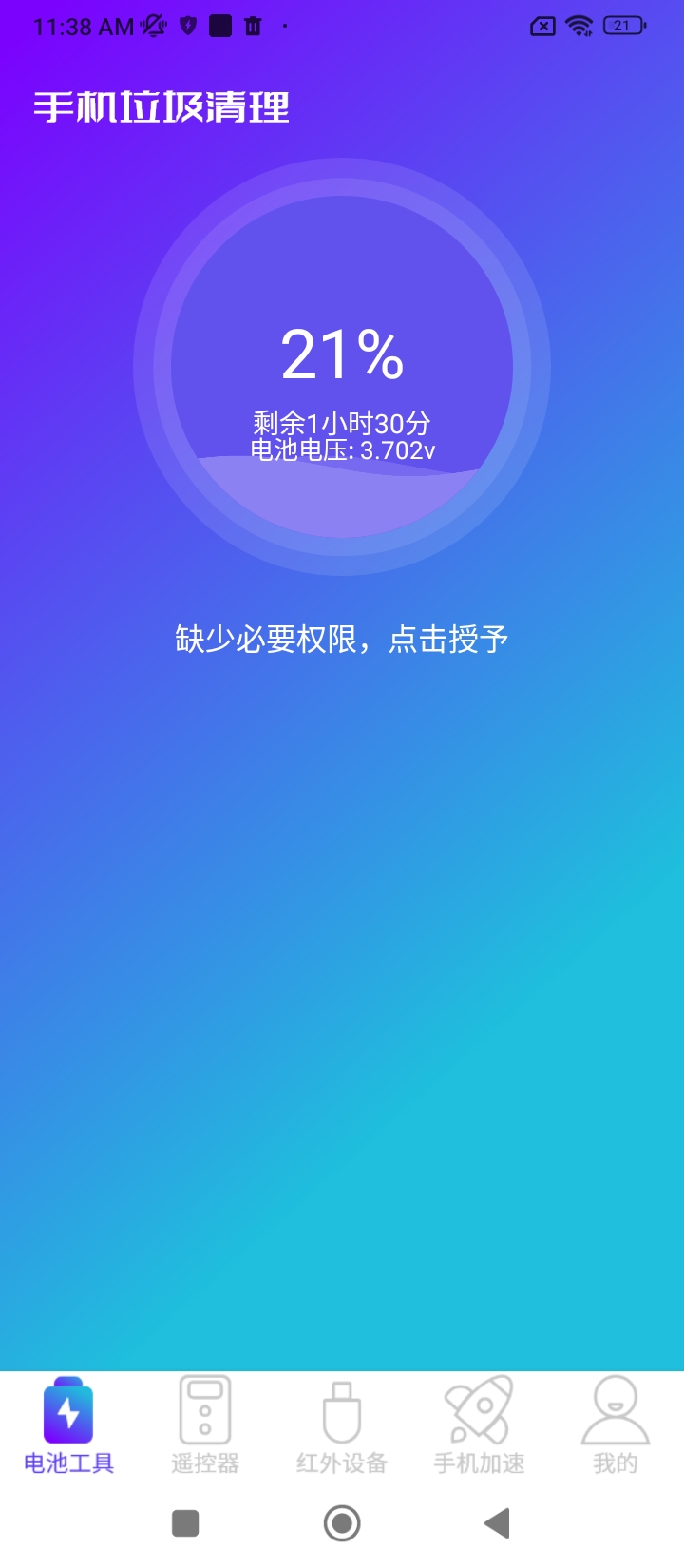Go to the 手机加速 tab
The height and width of the screenshot is (1568, 684).
click(479, 1425)
